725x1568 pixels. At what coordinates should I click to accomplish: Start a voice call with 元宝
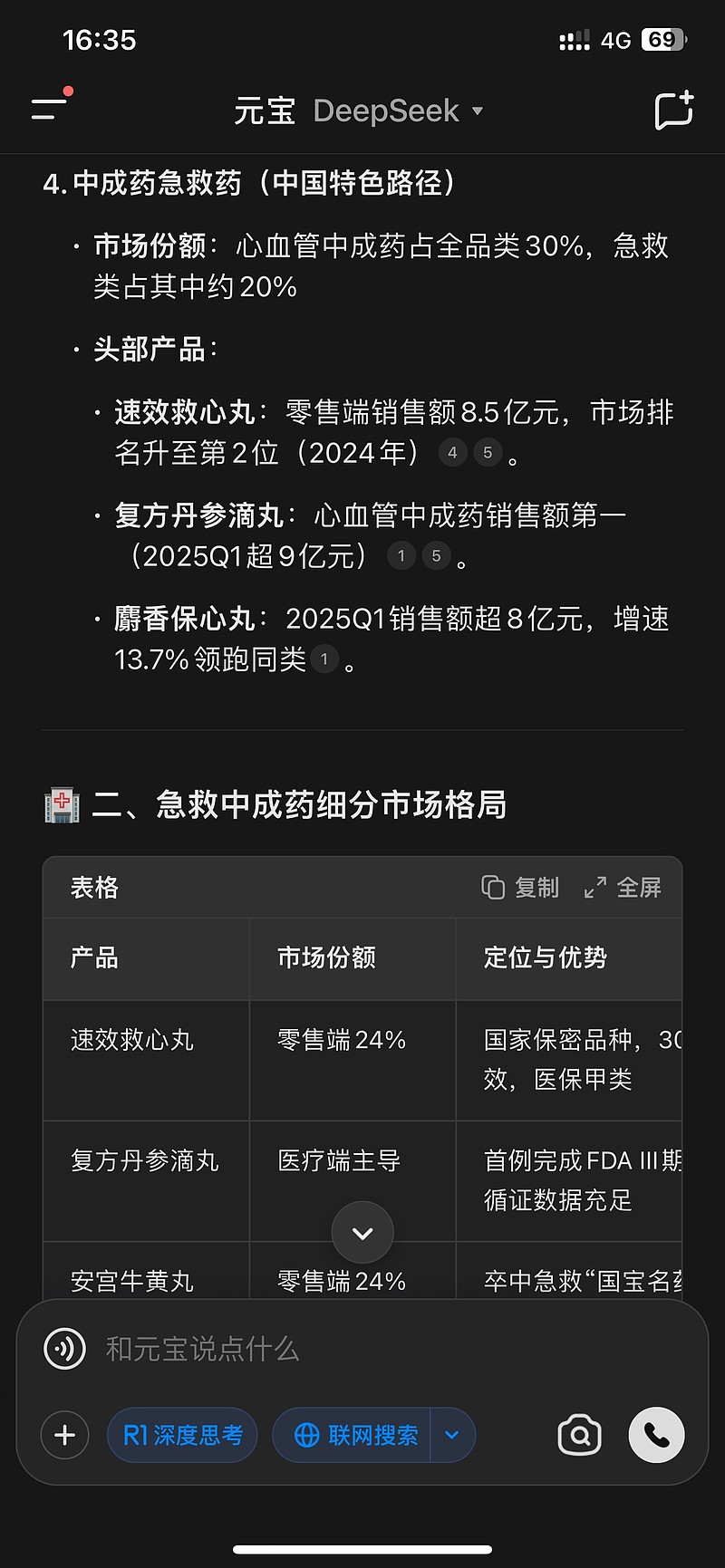point(656,1435)
